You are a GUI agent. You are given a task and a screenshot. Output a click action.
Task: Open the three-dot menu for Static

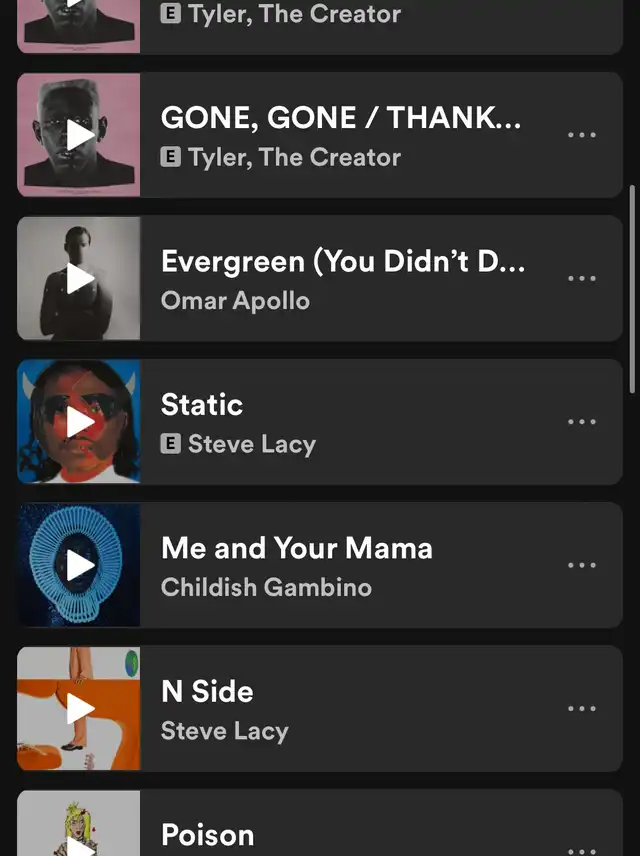pos(582,422)
